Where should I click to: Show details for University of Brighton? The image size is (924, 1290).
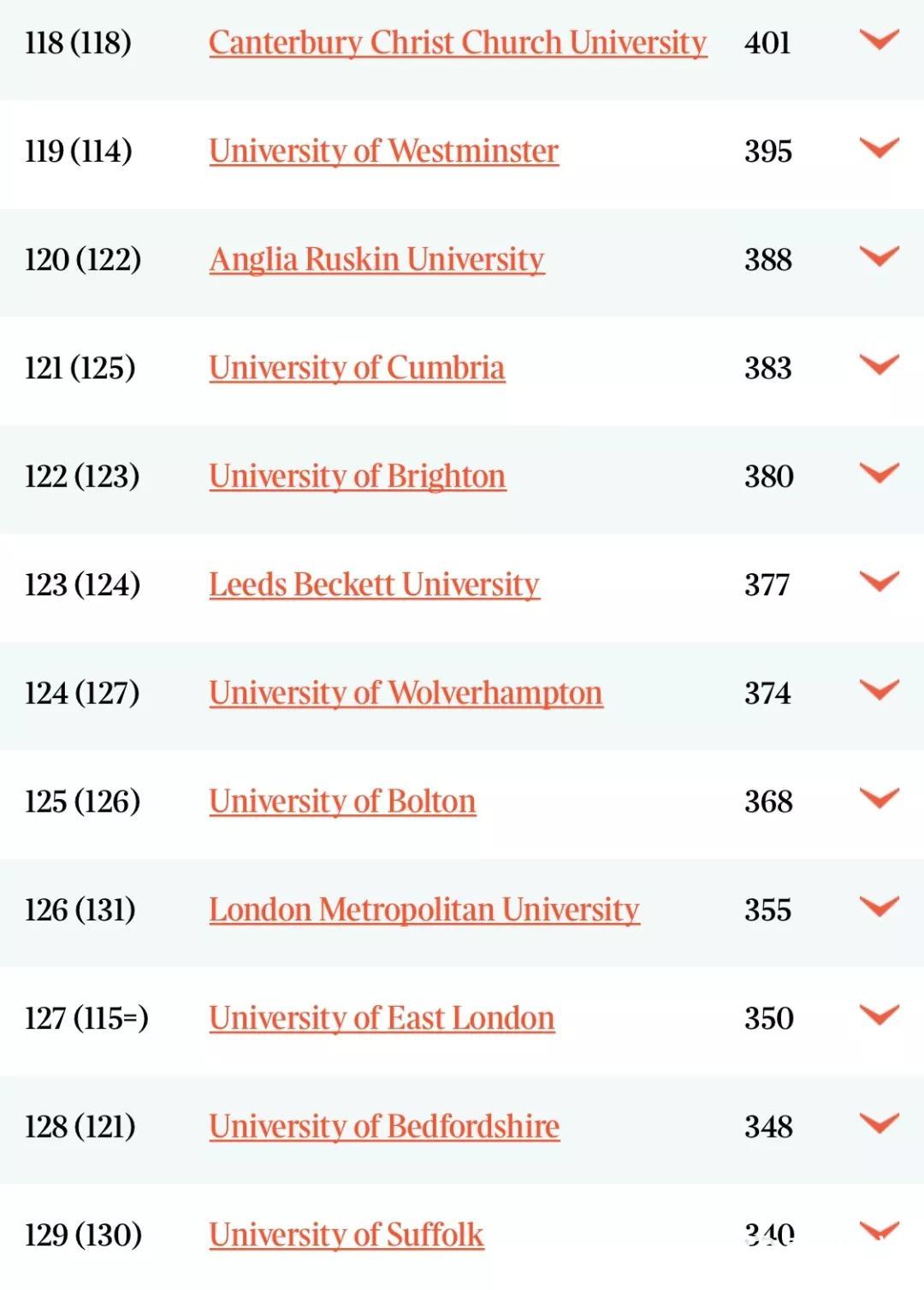[879, 473]
